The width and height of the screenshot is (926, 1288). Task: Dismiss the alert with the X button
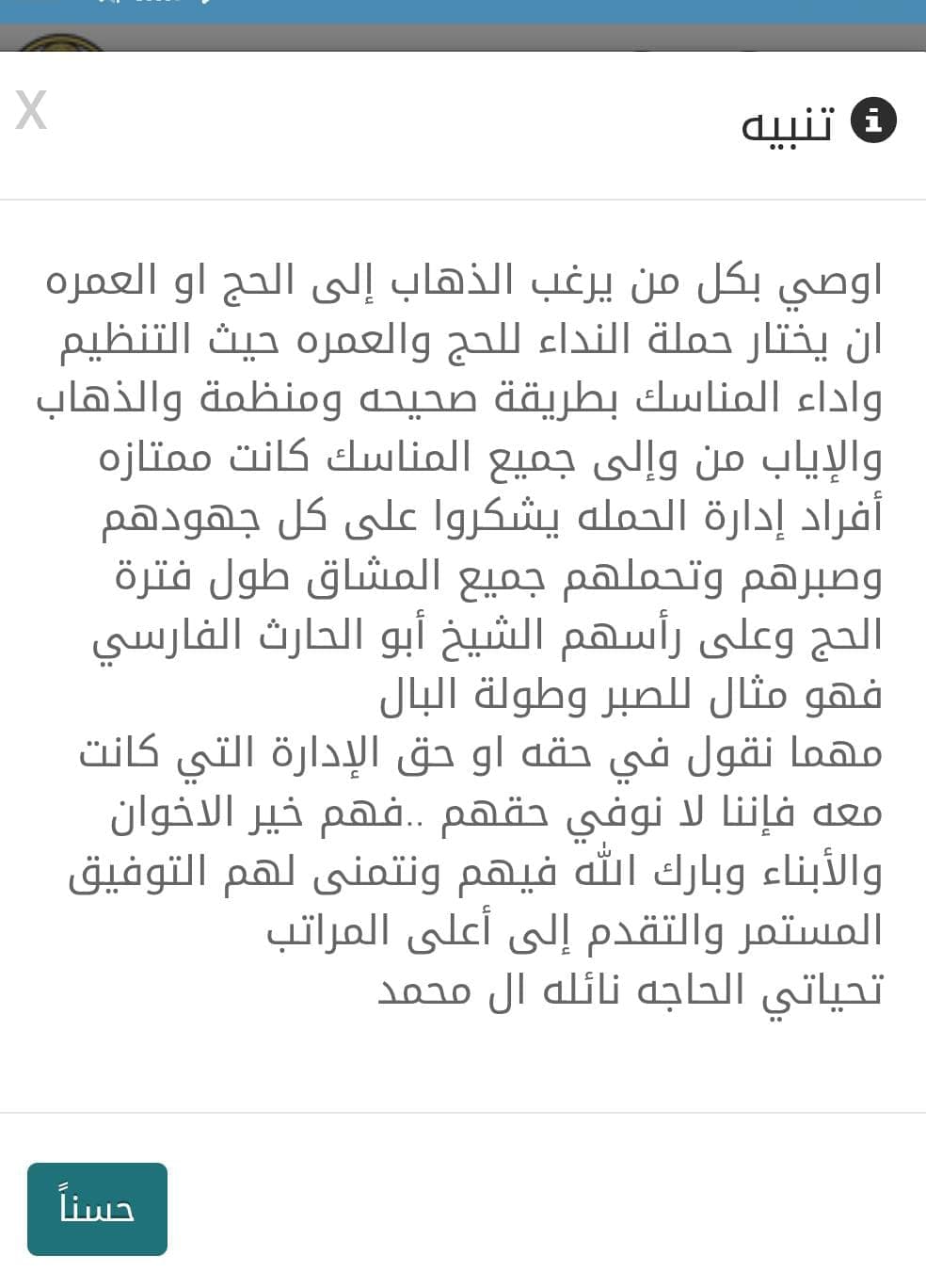(x=31, y=111)
